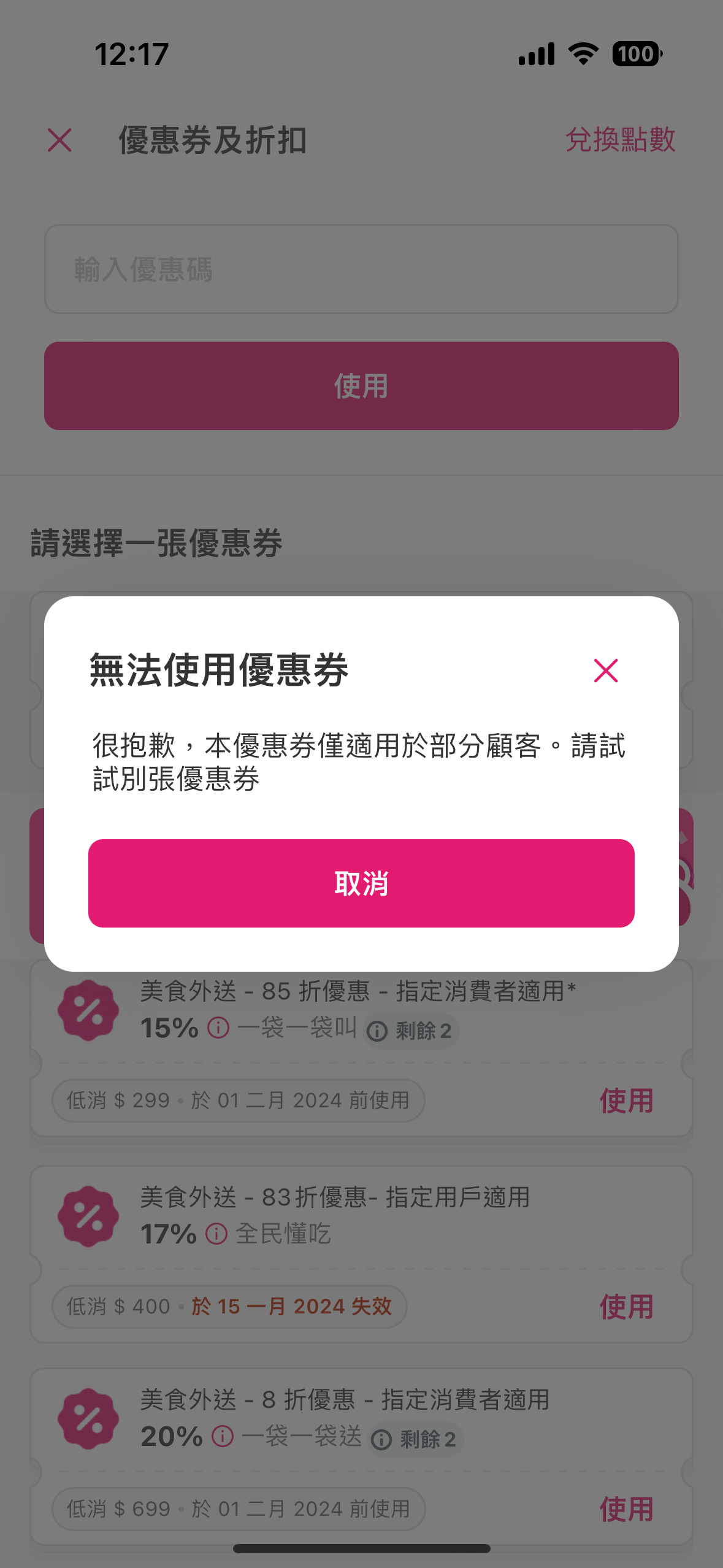The width and height of the screenshot is (723, 1568).
Task: Close the 無法使用優惠券 dialog with the X
Action: tap(606, 671)
